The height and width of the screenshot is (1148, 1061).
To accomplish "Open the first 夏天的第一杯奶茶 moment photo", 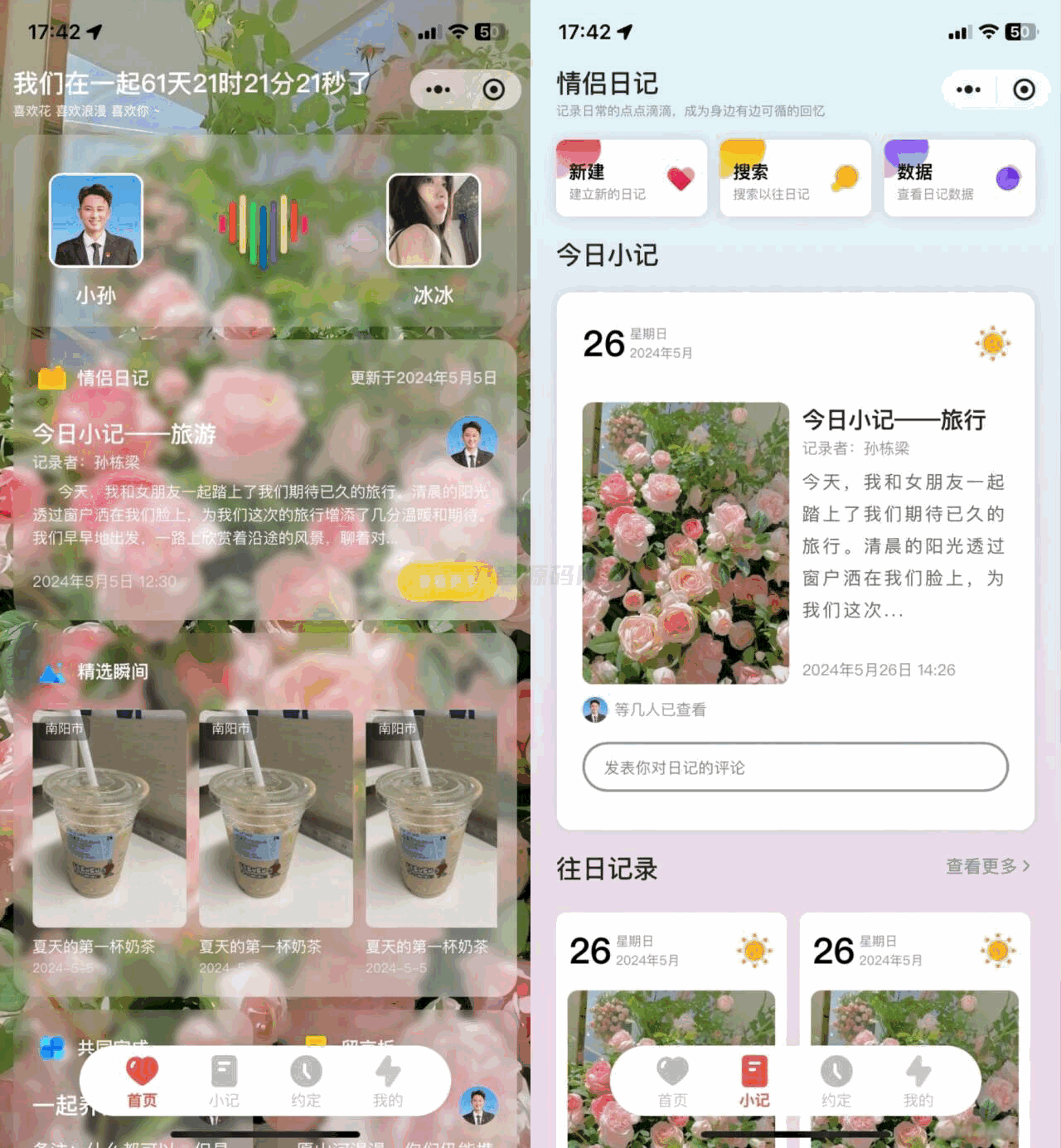I will [x=109, y=819].
